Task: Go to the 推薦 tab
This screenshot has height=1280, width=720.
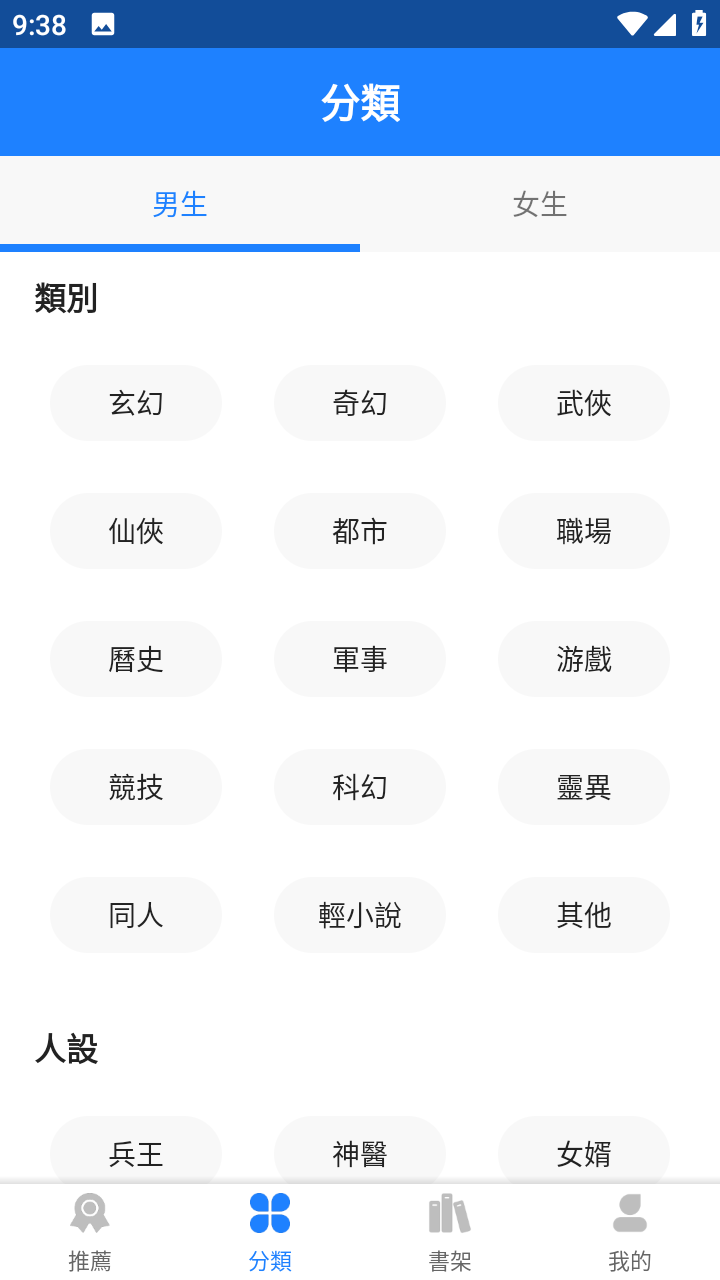Action: point(90,1232)
